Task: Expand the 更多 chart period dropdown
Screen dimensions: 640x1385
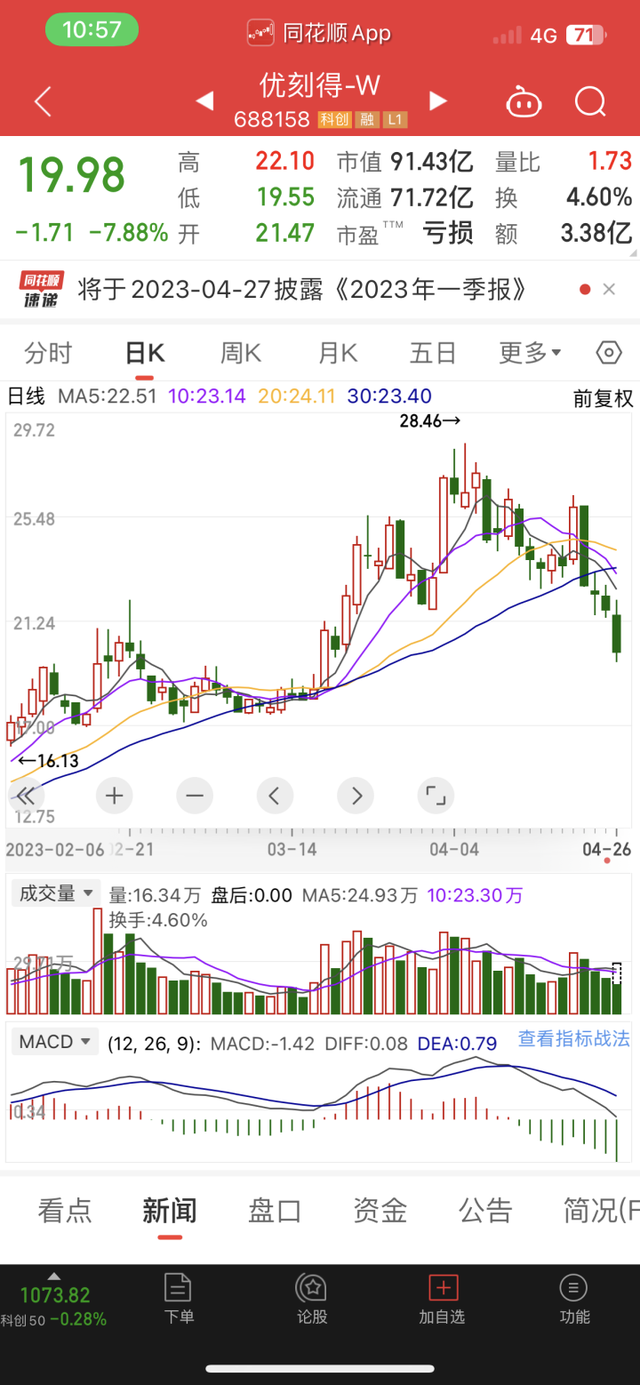Action: click(x=530, y=353)
